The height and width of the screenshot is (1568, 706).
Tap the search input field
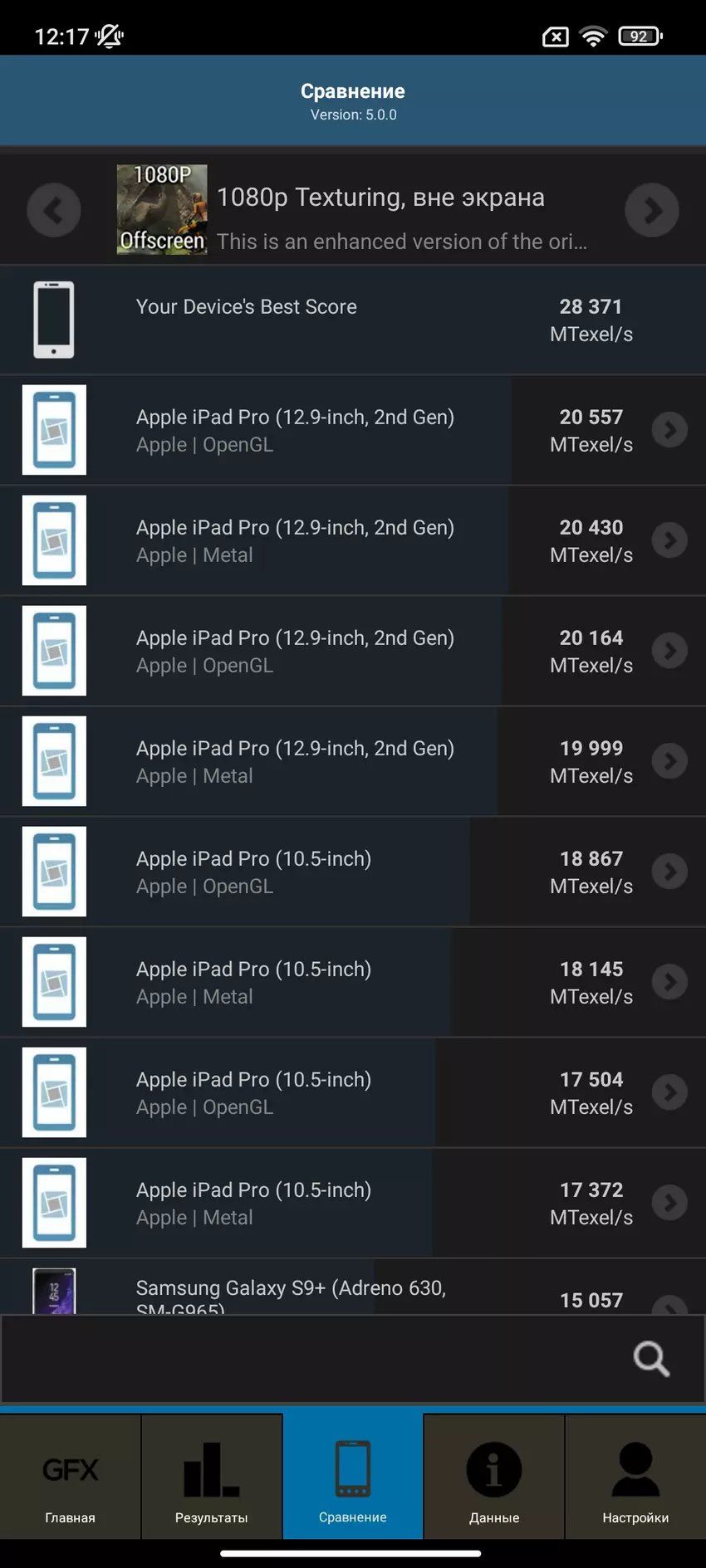316,1359
